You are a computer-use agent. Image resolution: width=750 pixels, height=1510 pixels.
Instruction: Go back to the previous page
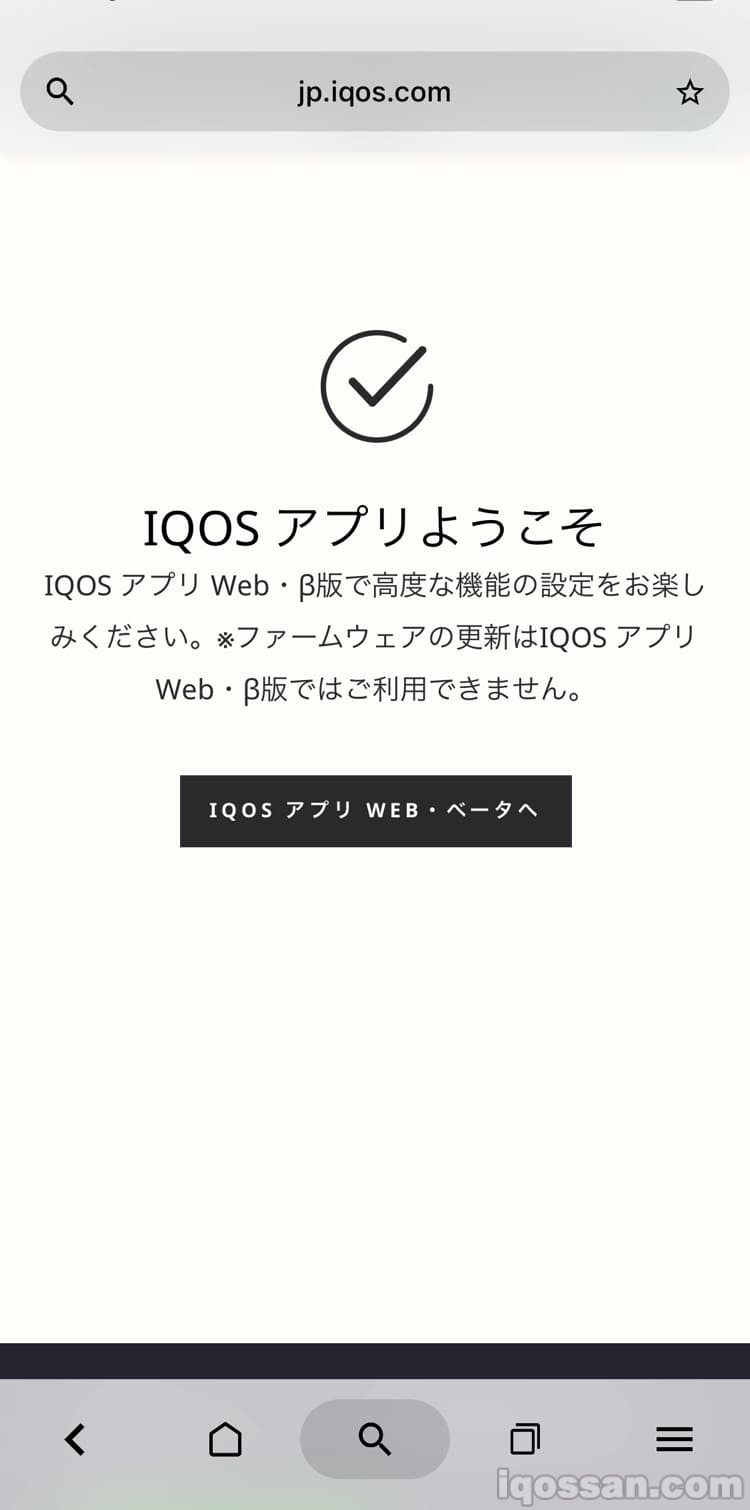coord(75,1440)
